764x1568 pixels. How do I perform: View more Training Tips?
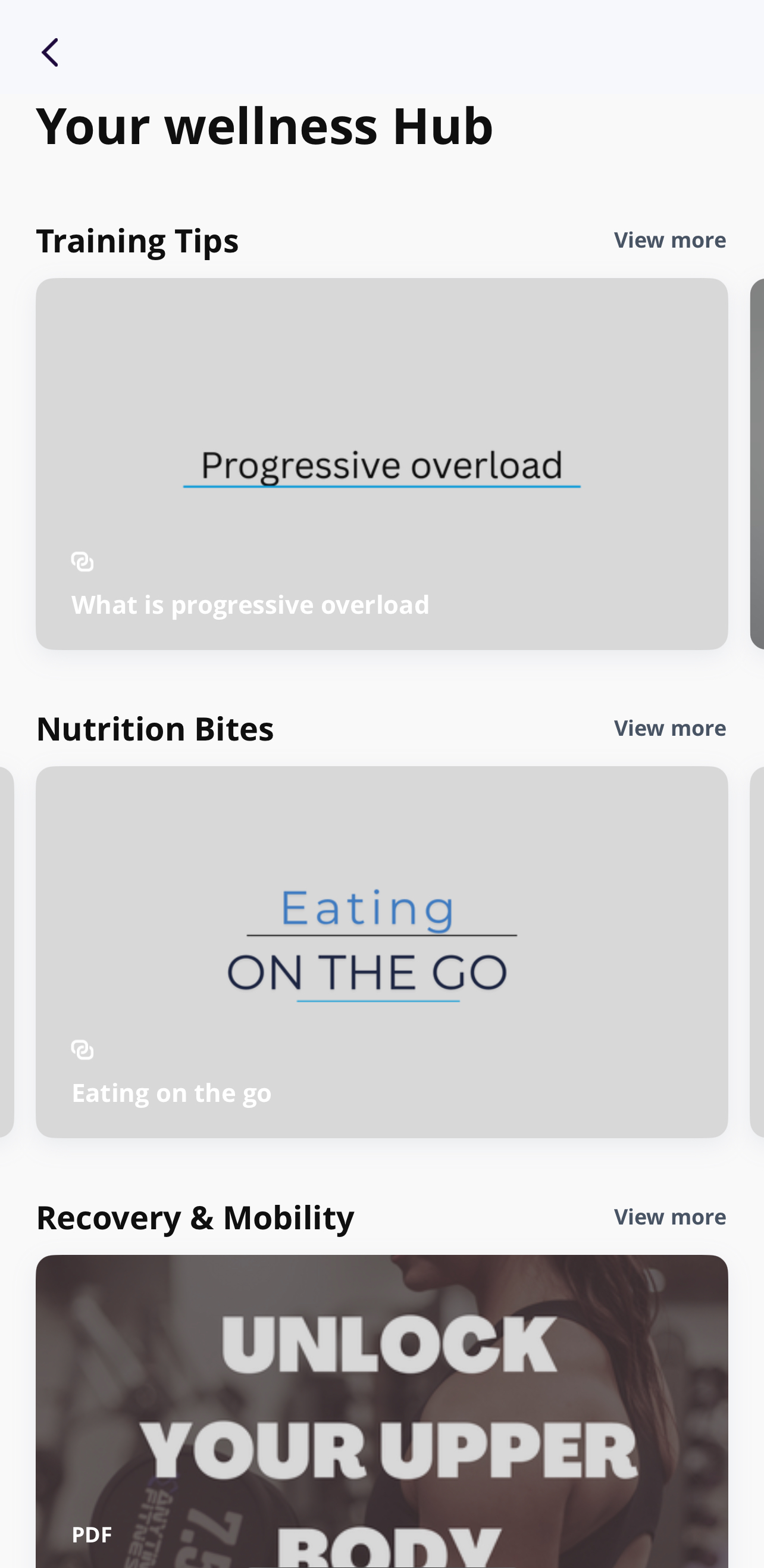[669, 240]
